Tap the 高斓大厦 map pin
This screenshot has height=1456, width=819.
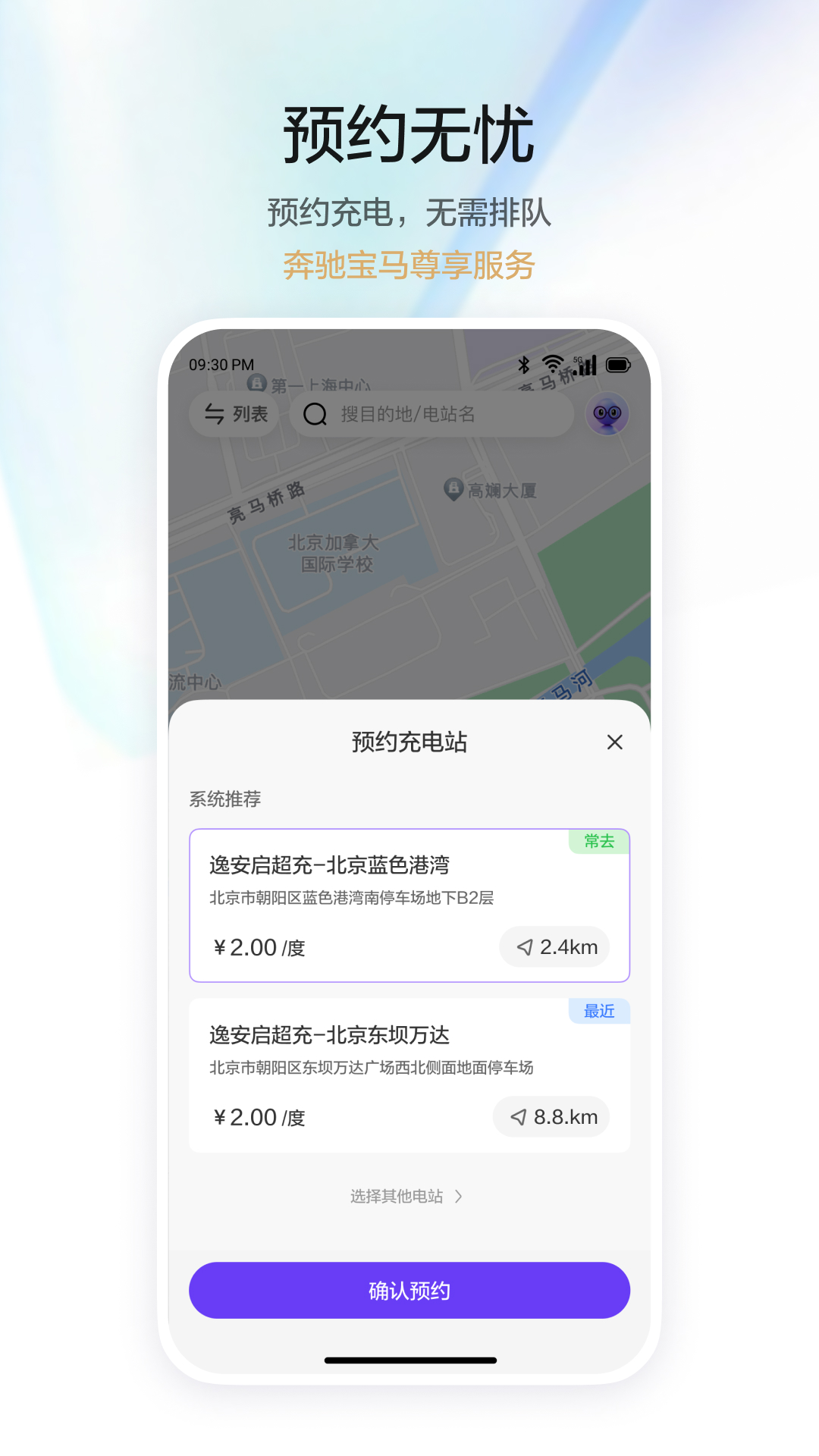point(452,489)
